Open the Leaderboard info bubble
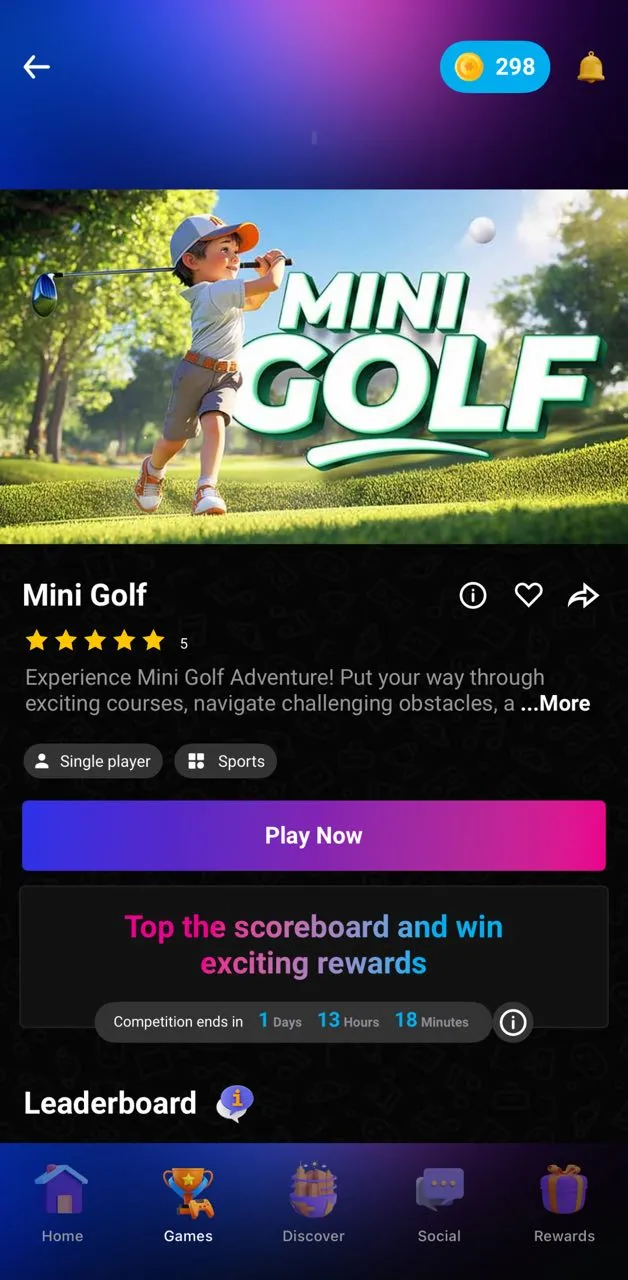628x1280 pixels. pos(236,1103)
